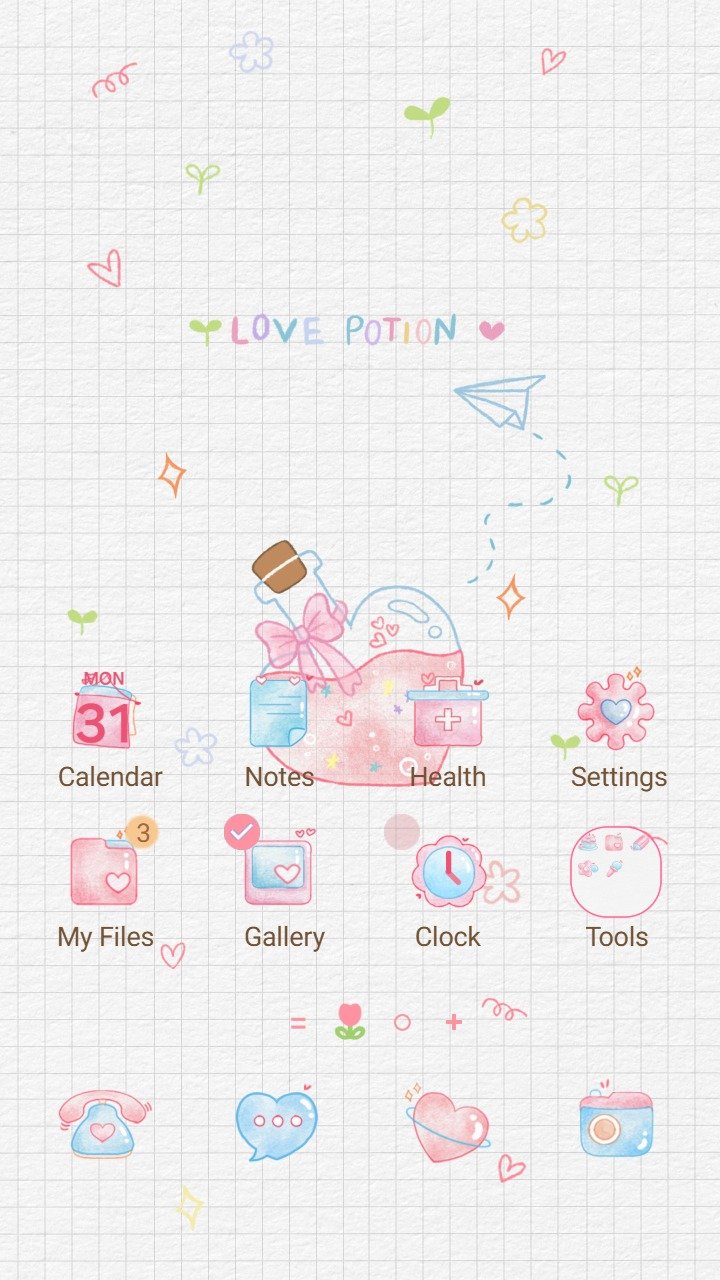Open the Health app

point(447,714)
